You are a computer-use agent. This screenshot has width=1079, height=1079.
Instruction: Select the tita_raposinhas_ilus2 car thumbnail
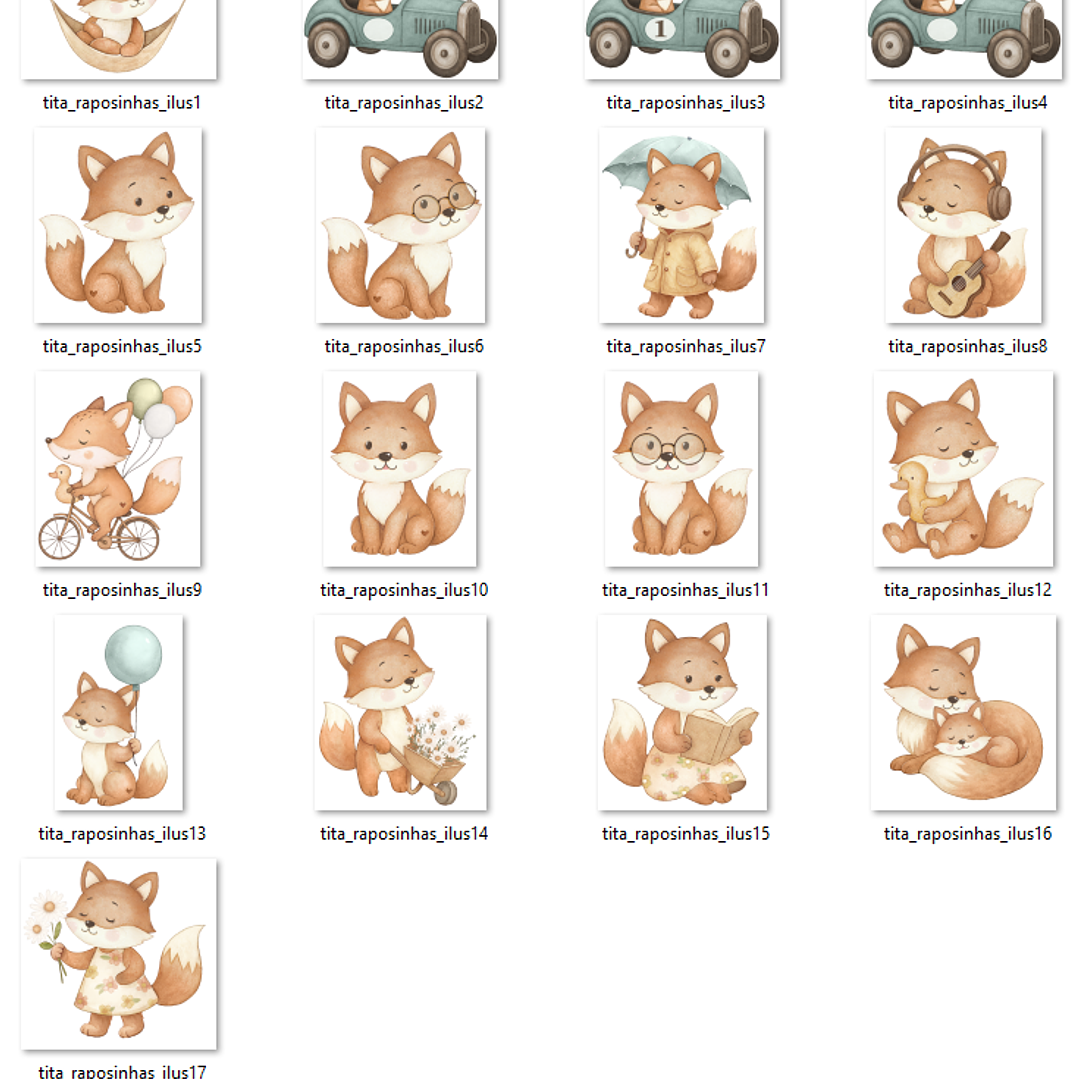coord(400,38)
